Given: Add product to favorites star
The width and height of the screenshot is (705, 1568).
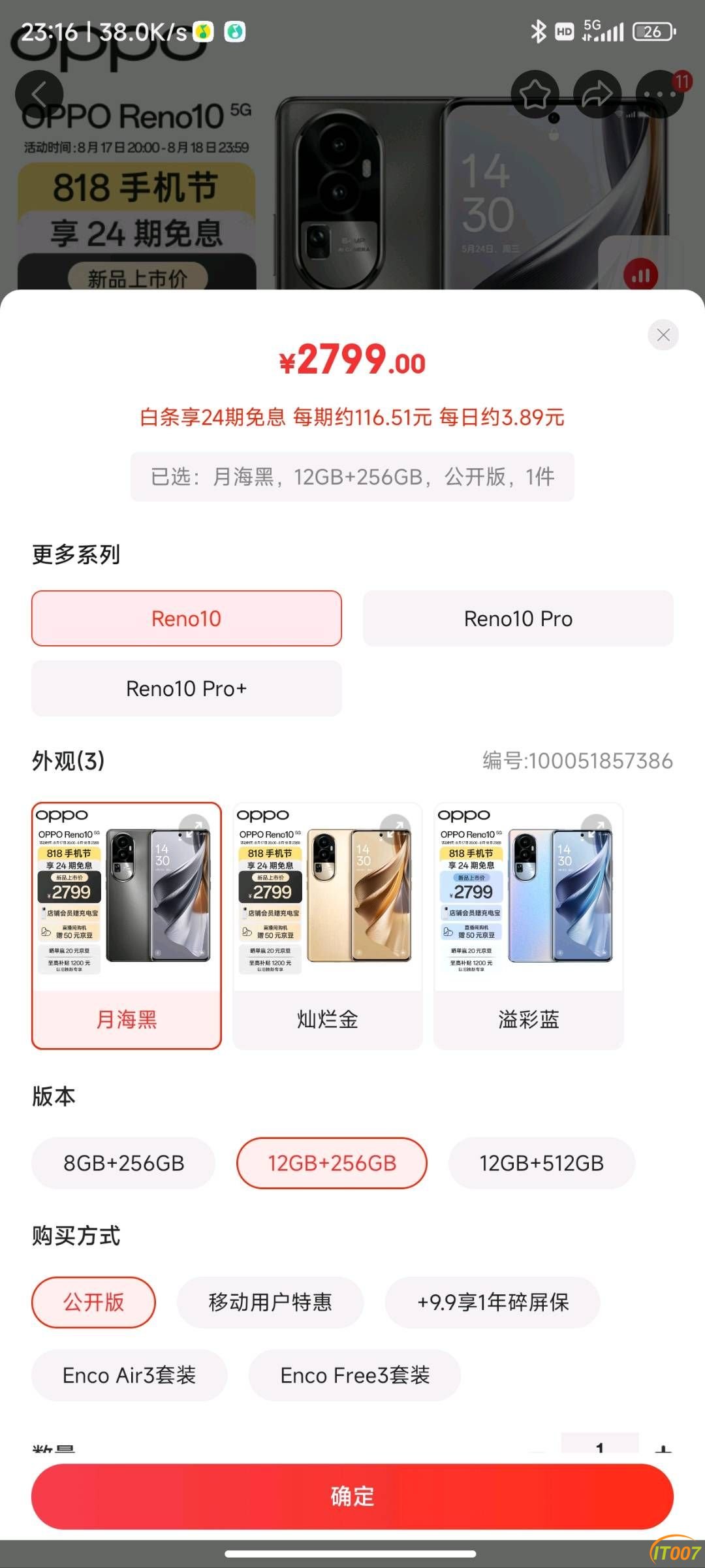Looking at the screenshot, I should [x=535, y=94].
